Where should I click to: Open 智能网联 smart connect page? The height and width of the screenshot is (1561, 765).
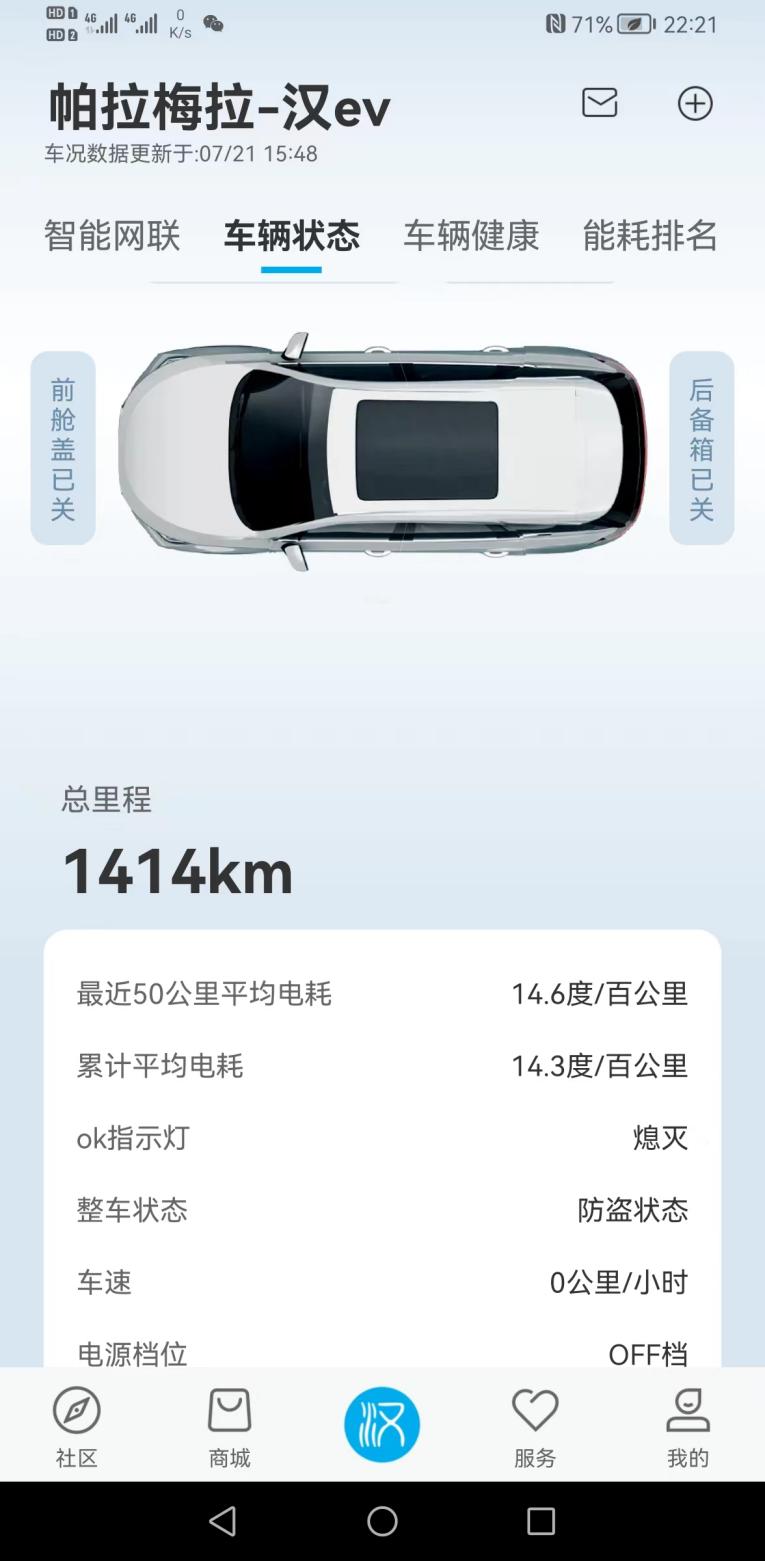(x=110, y=236)
